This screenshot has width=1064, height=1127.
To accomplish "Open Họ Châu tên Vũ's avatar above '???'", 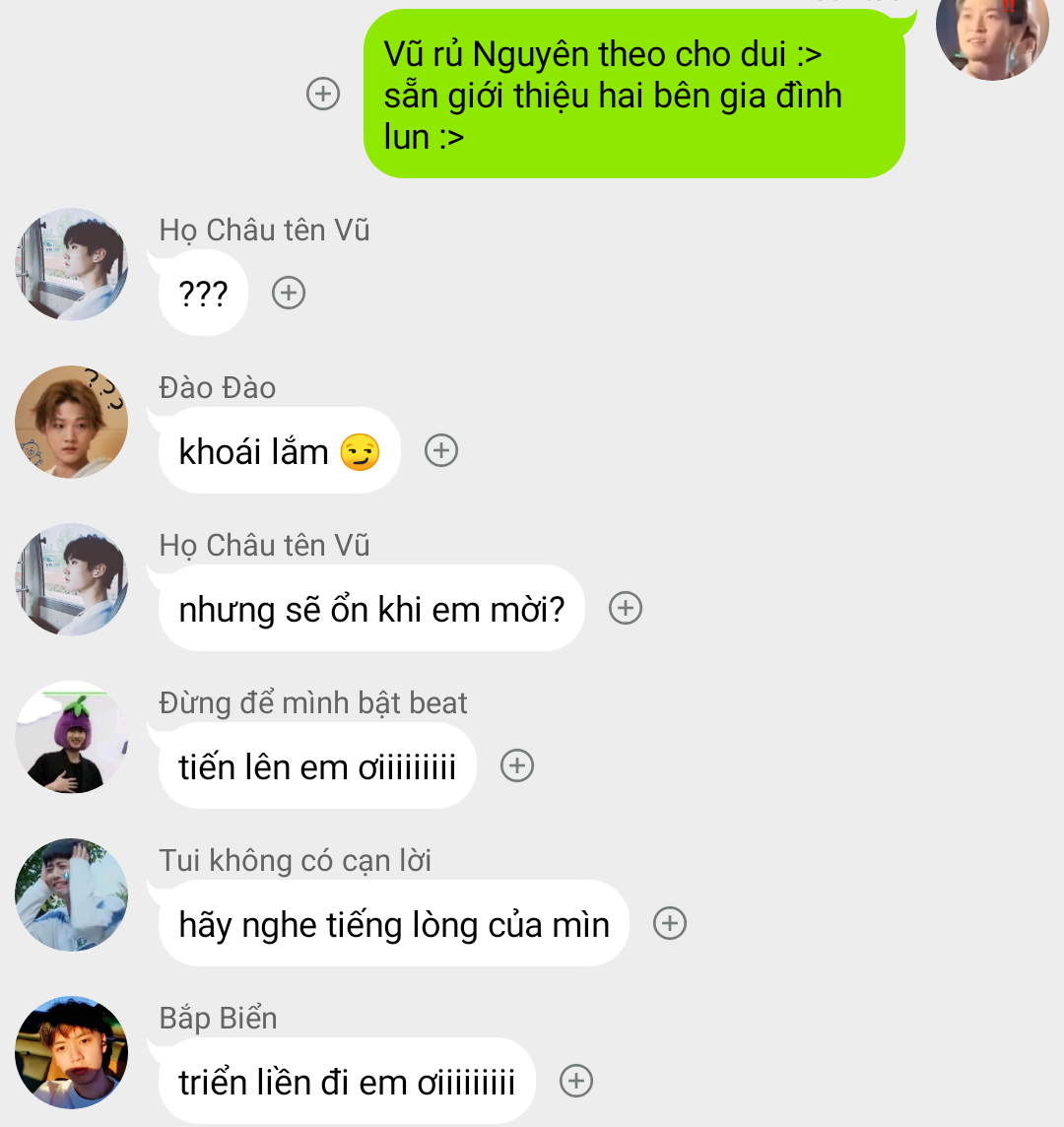I will click(71, 264).
